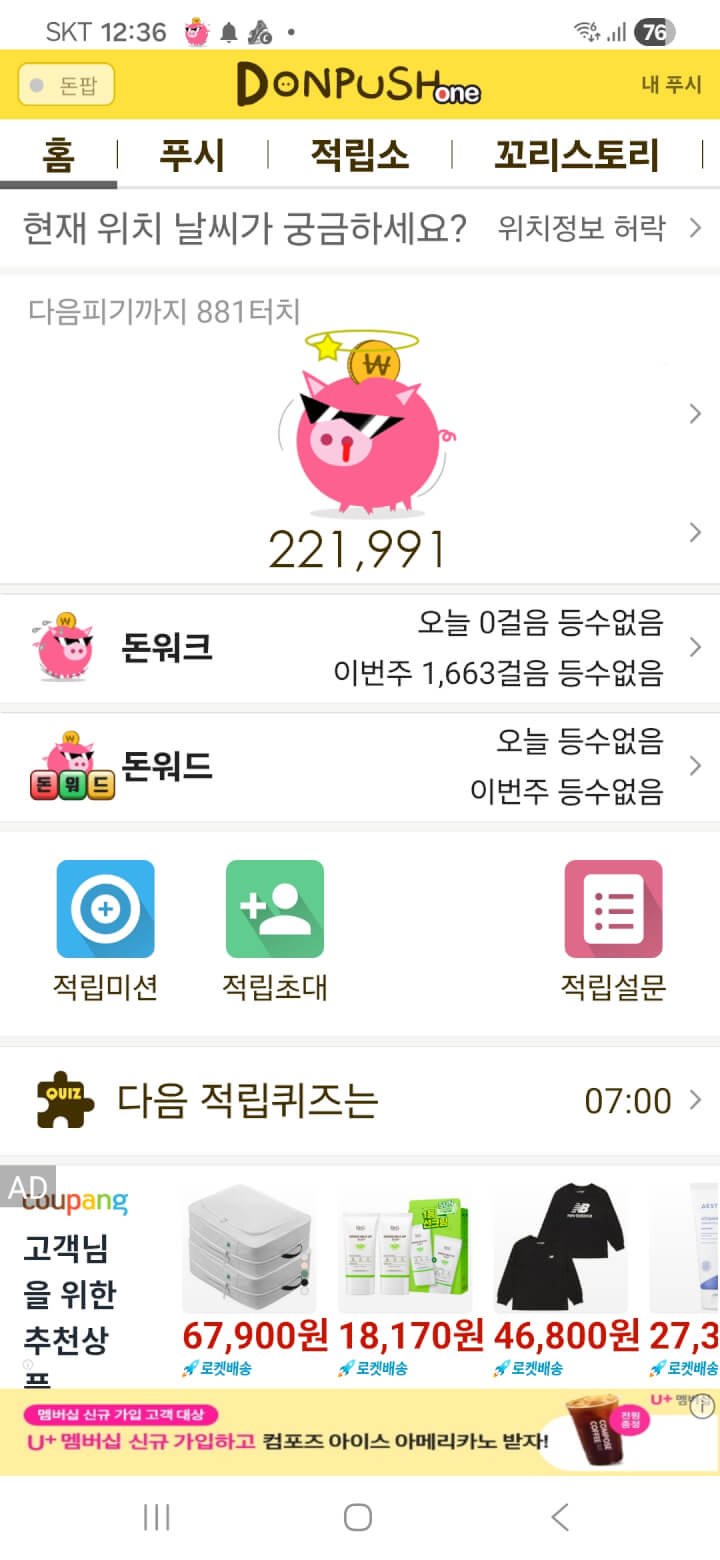720x1560 pixels.
Task: Open the 돈워크 step row
Action: click(360, 648)
